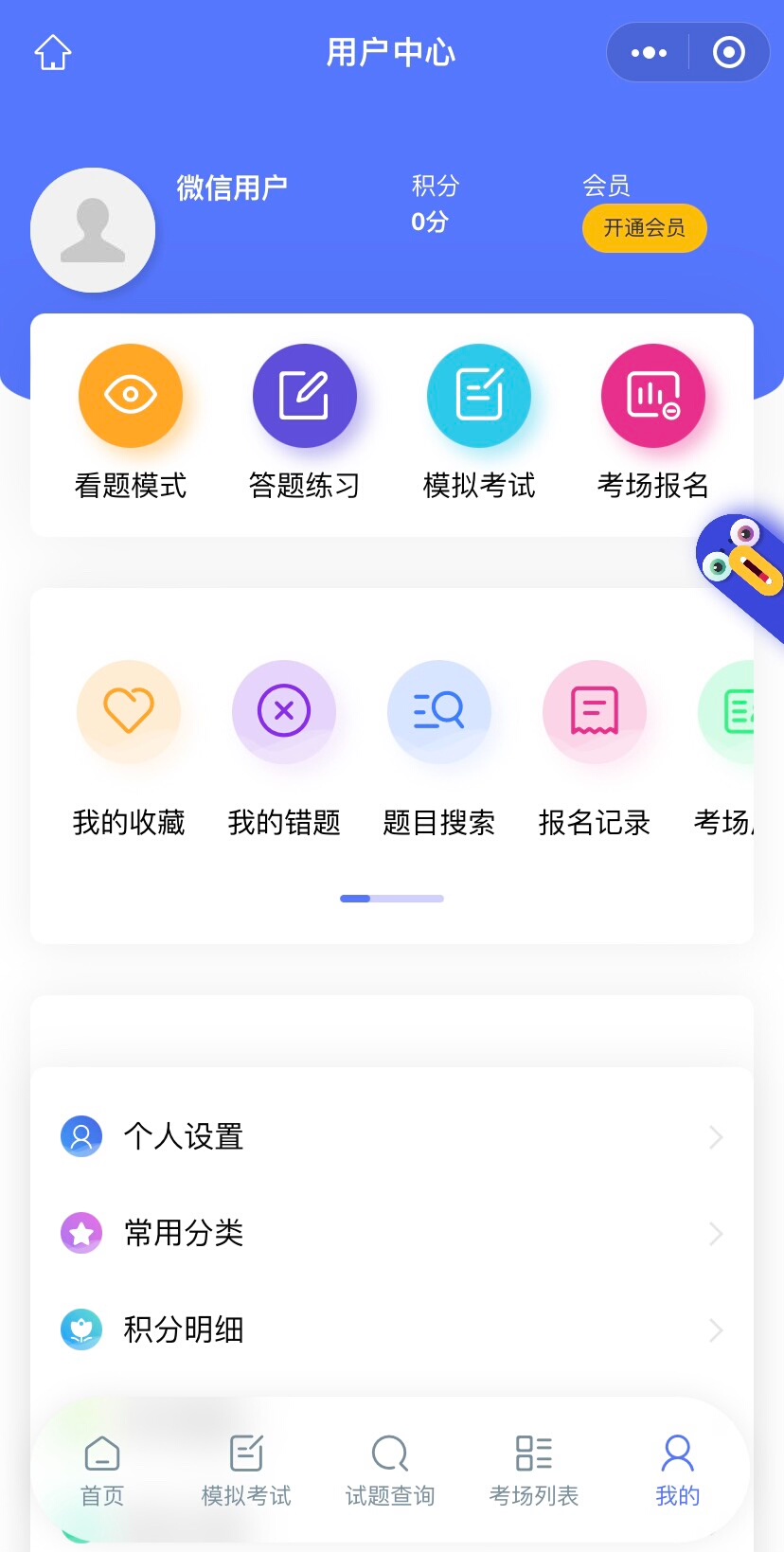Tap the 开通会员 button
Screen dimensions: 784x1552
[x=644, y=228]
